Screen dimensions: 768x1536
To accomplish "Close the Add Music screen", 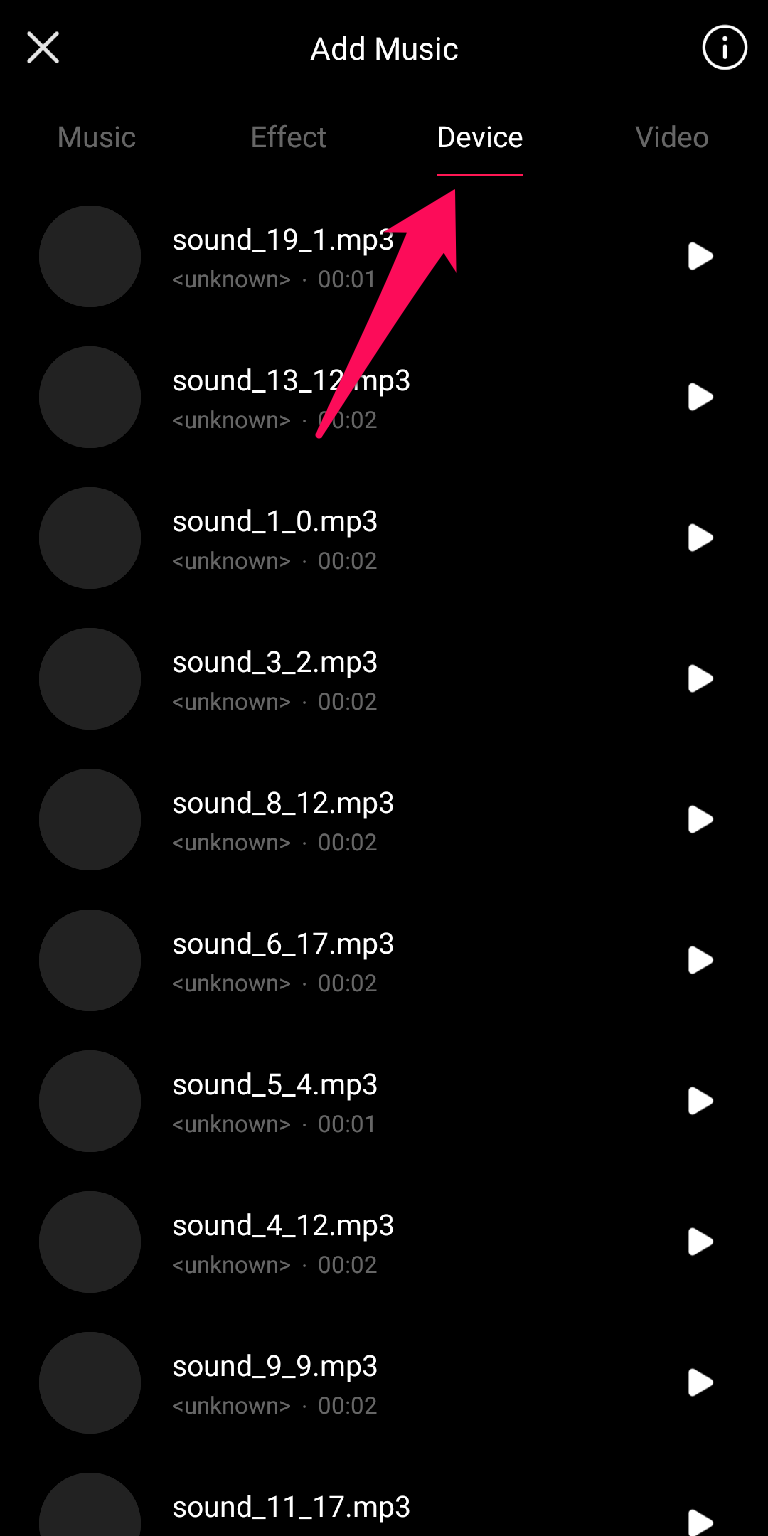I will point(43,47).
